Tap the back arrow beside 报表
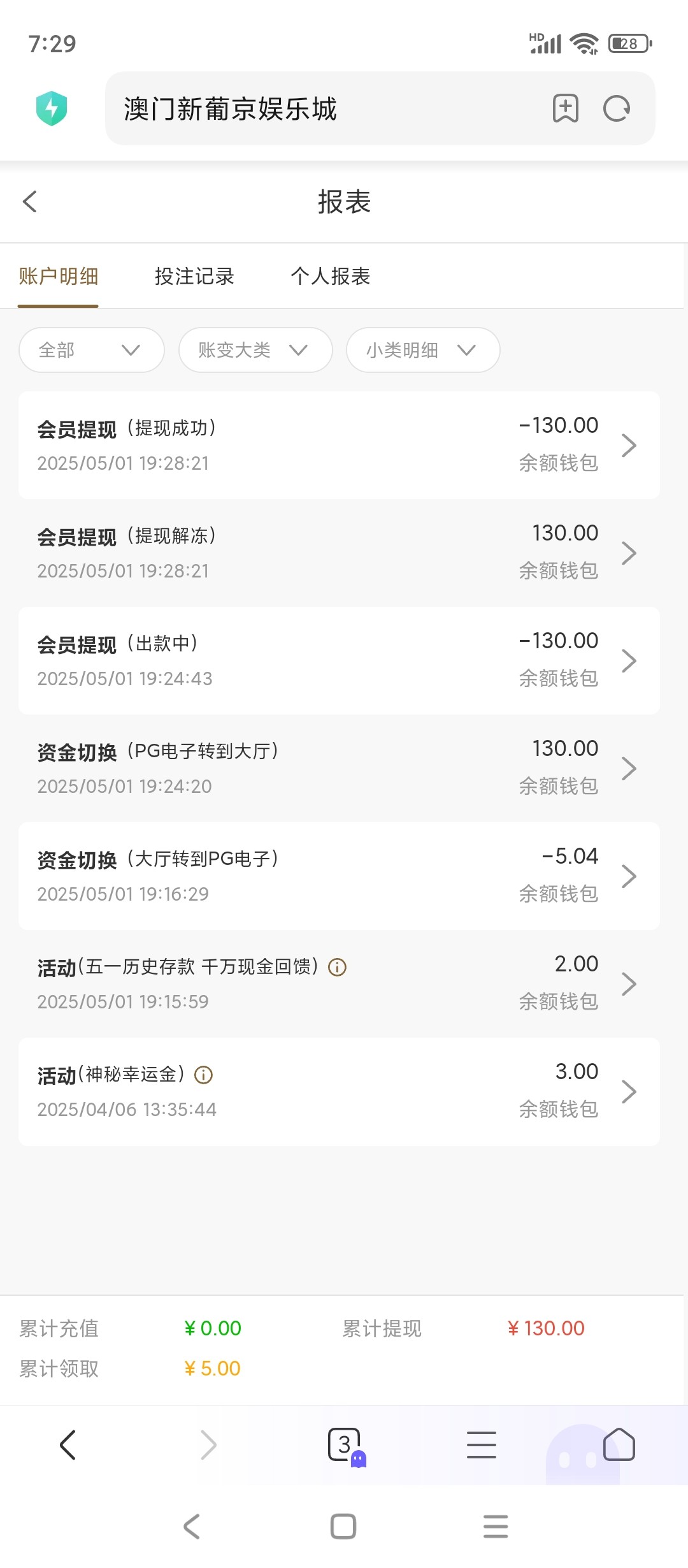The image size is (688, 1568). pyautogui.click(x=30, y=201)
